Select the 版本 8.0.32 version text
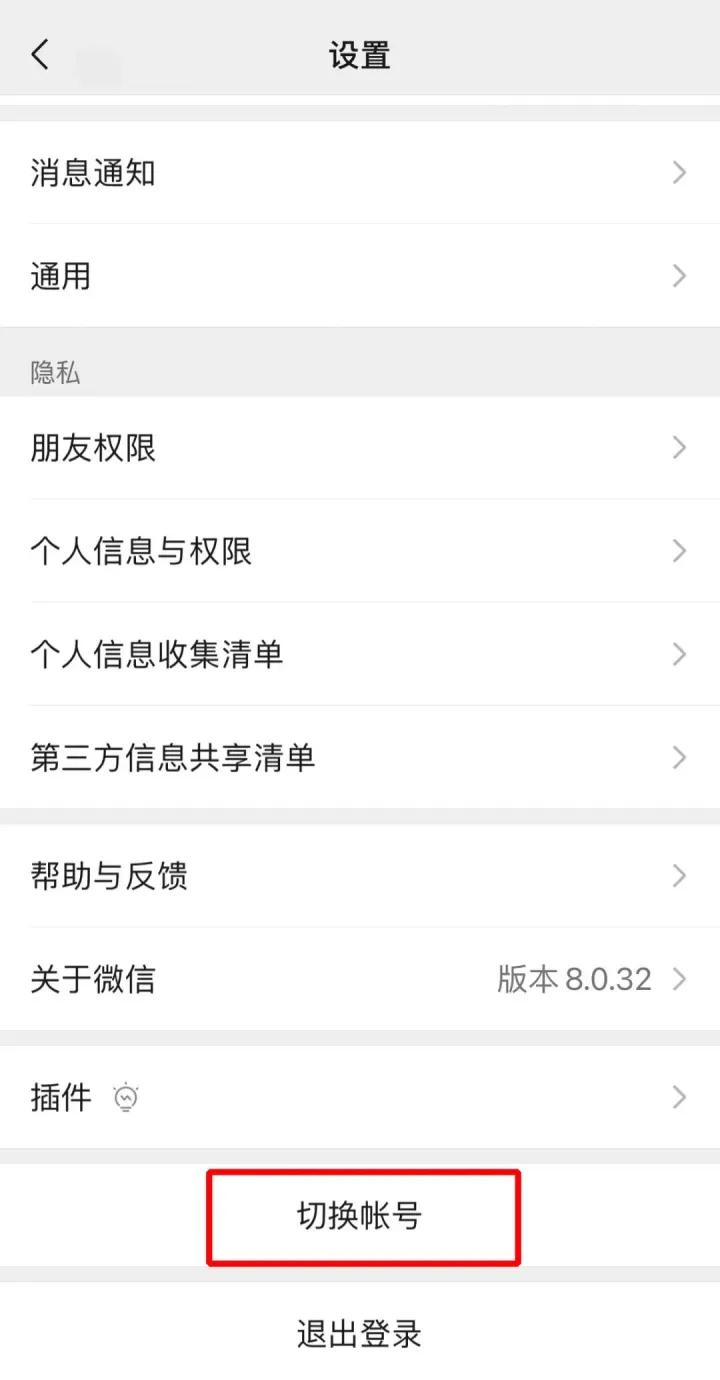 [575, 979]
